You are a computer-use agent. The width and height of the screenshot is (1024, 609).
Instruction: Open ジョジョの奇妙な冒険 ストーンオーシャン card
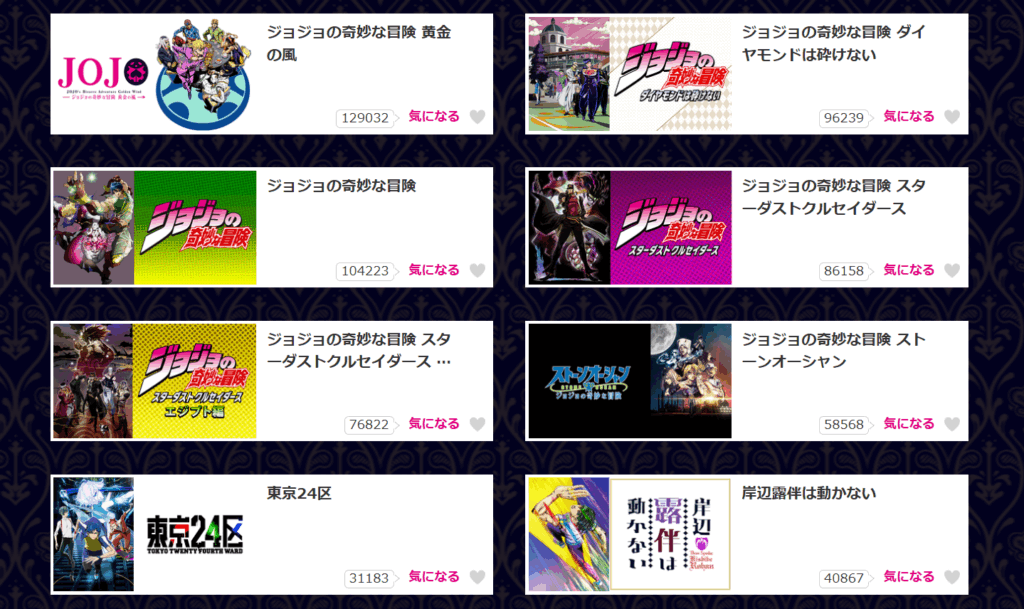(x=833, y=350)
